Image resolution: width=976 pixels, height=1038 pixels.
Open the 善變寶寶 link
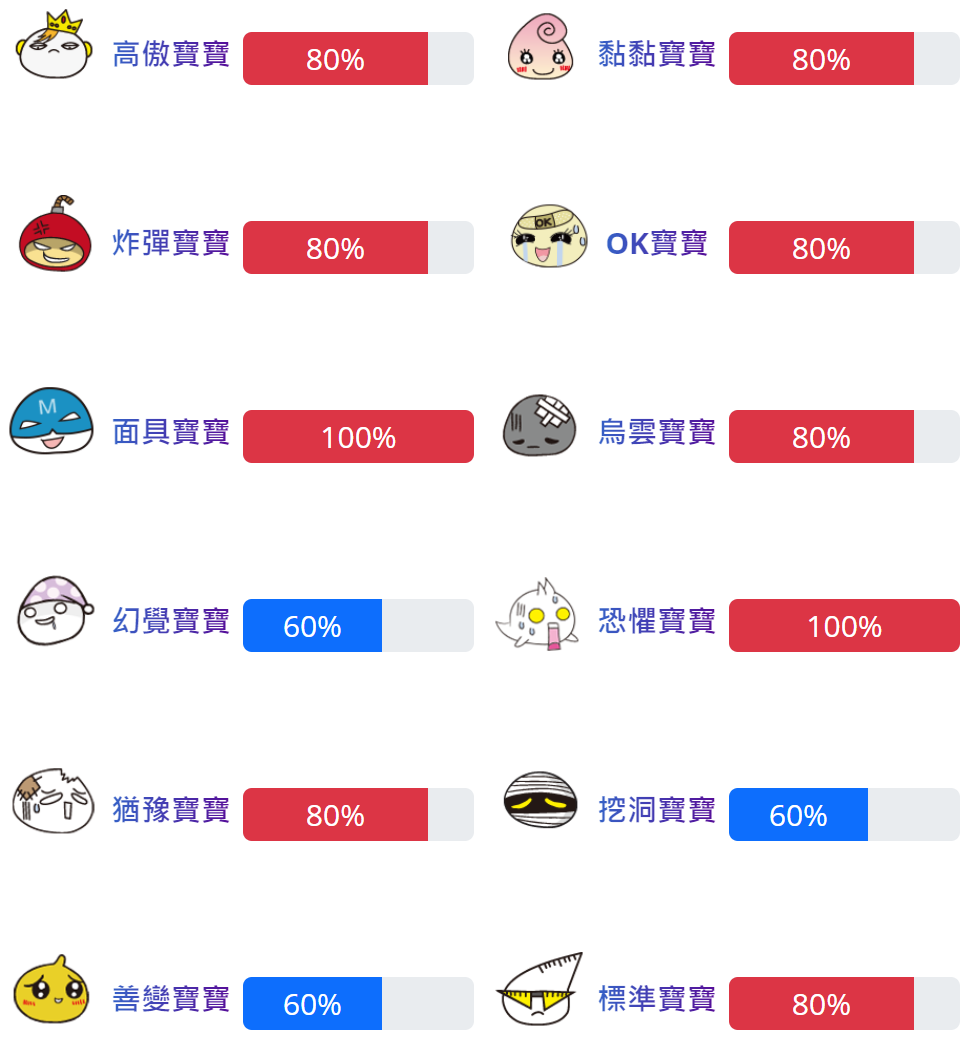[x=171, y=999]
